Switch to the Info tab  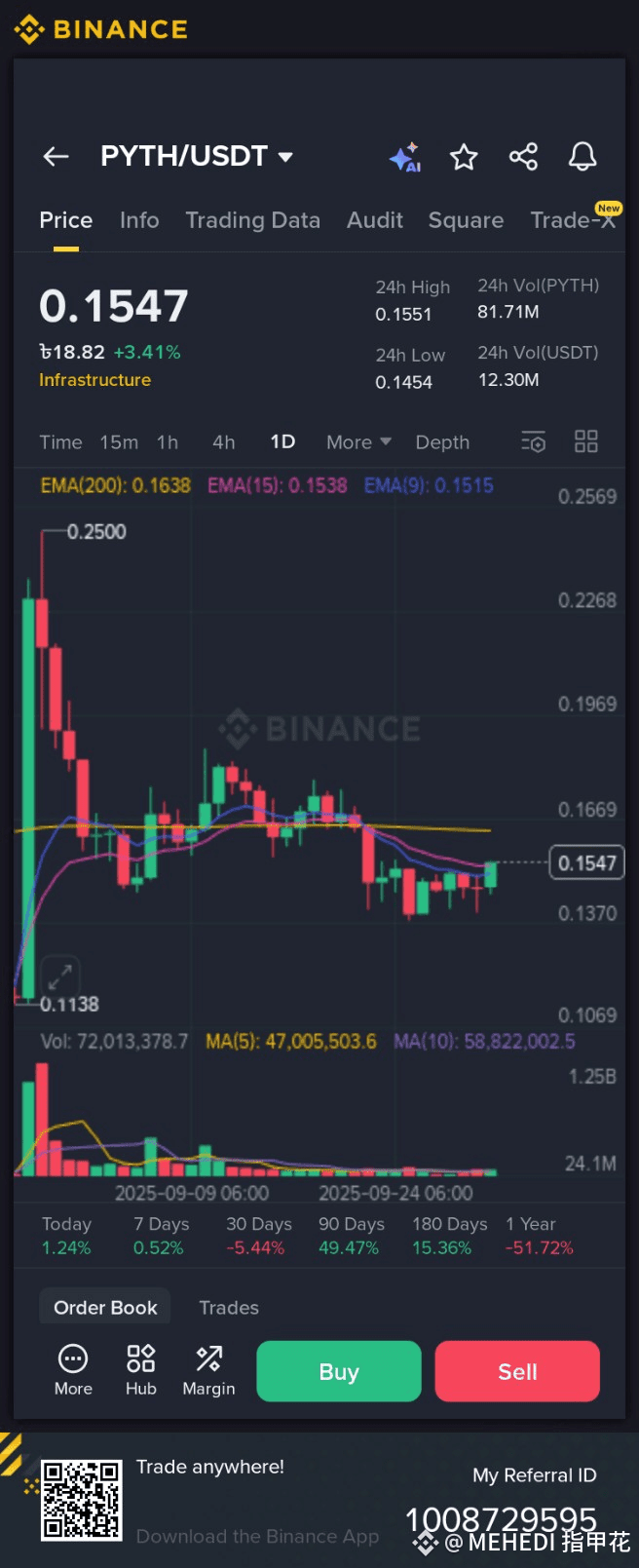click(139, 220)
